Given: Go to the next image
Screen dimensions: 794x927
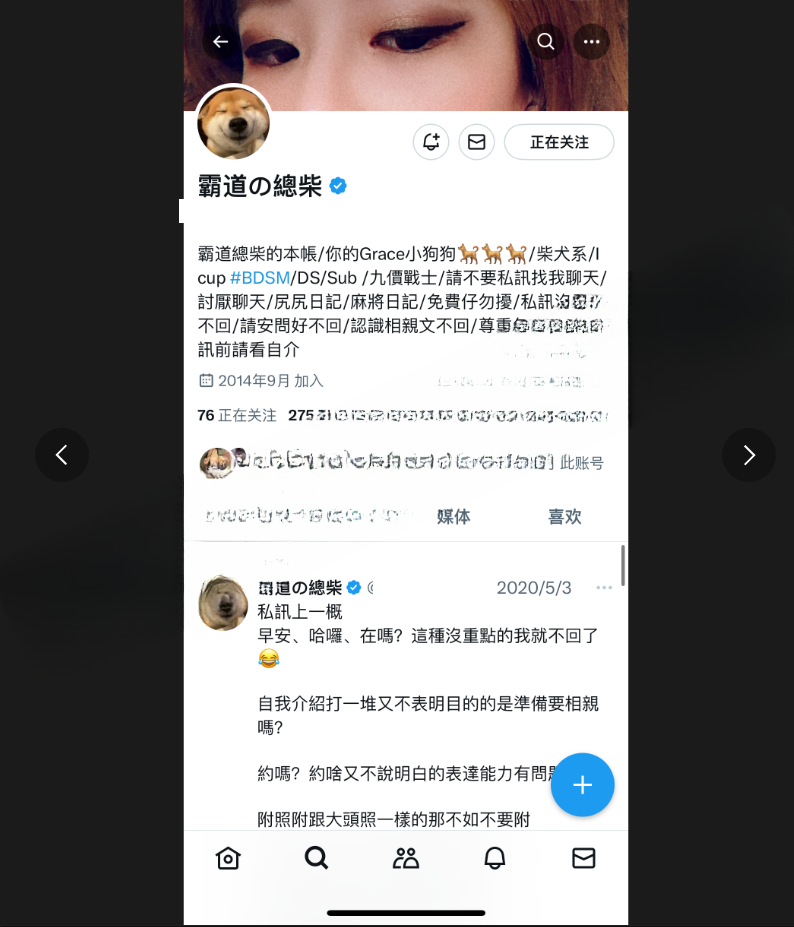Looking at the screenshot, I should 748,455.
